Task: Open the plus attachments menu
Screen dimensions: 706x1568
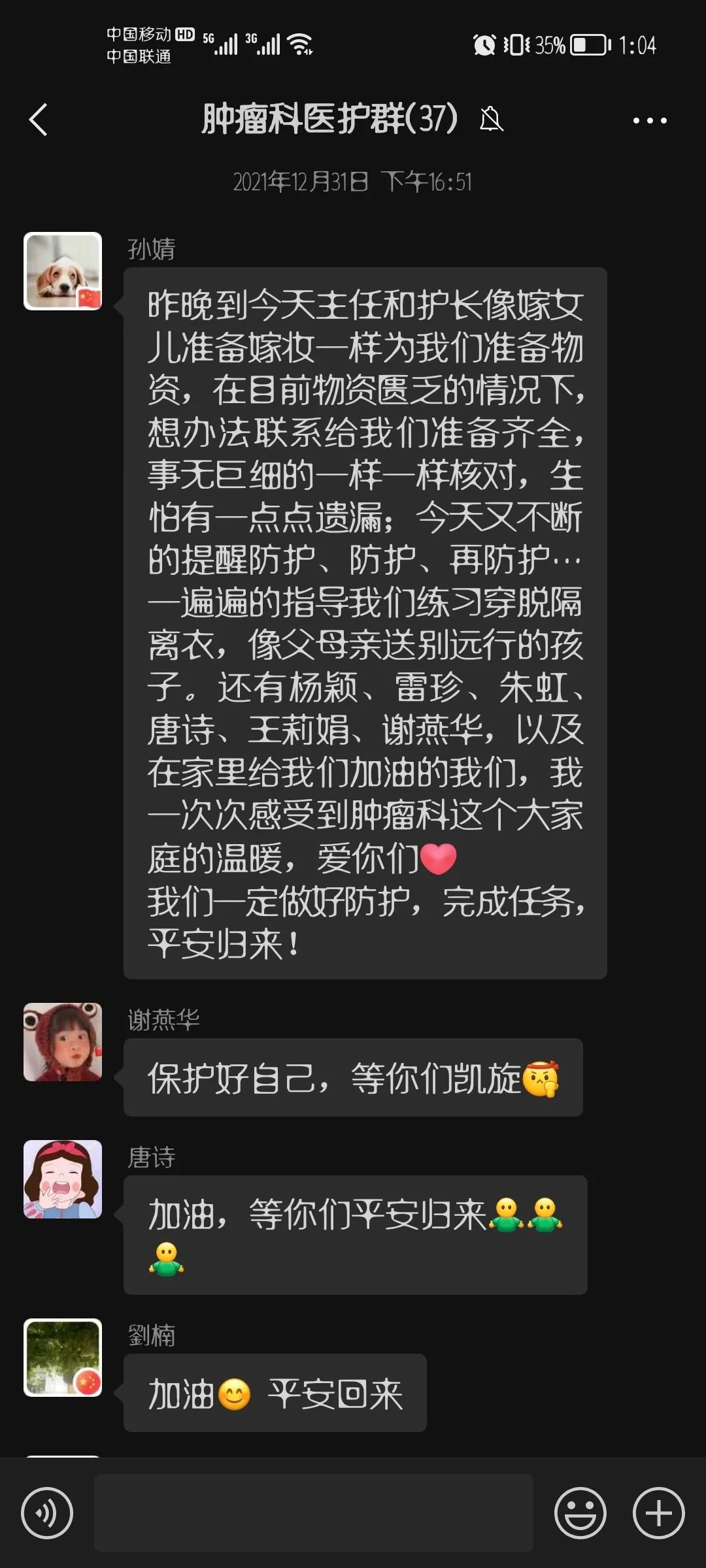Action: pyautogui.click(x=658, y=1512)
